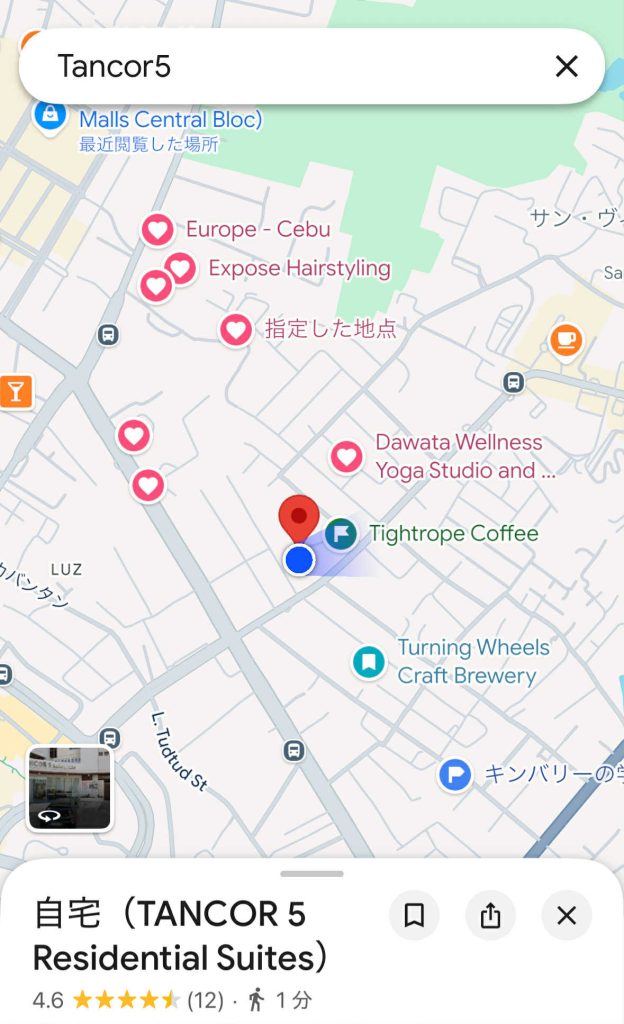Screen dimensions: 624x1024
Task: Open the Malls Central Bloc shopping pin
Action: point(49,114)
